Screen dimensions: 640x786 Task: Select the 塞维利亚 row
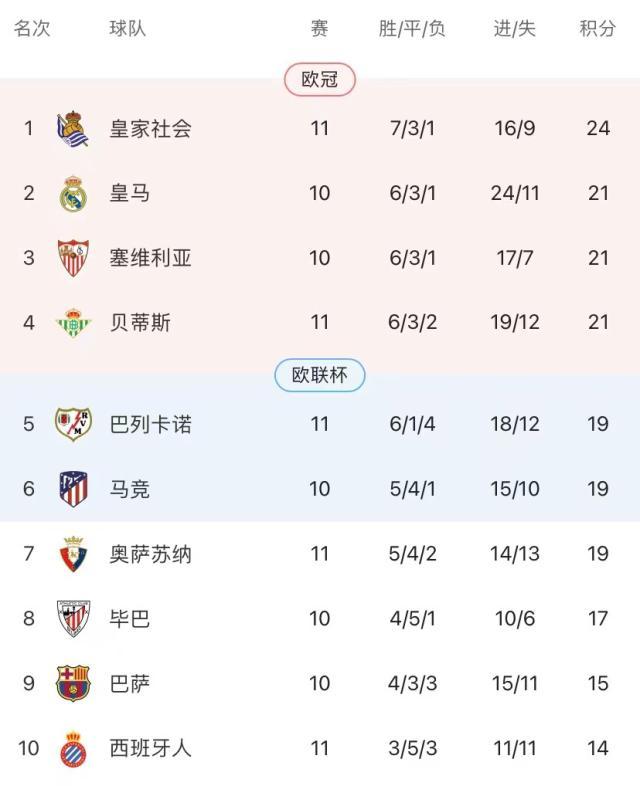[x=150, y=258]
